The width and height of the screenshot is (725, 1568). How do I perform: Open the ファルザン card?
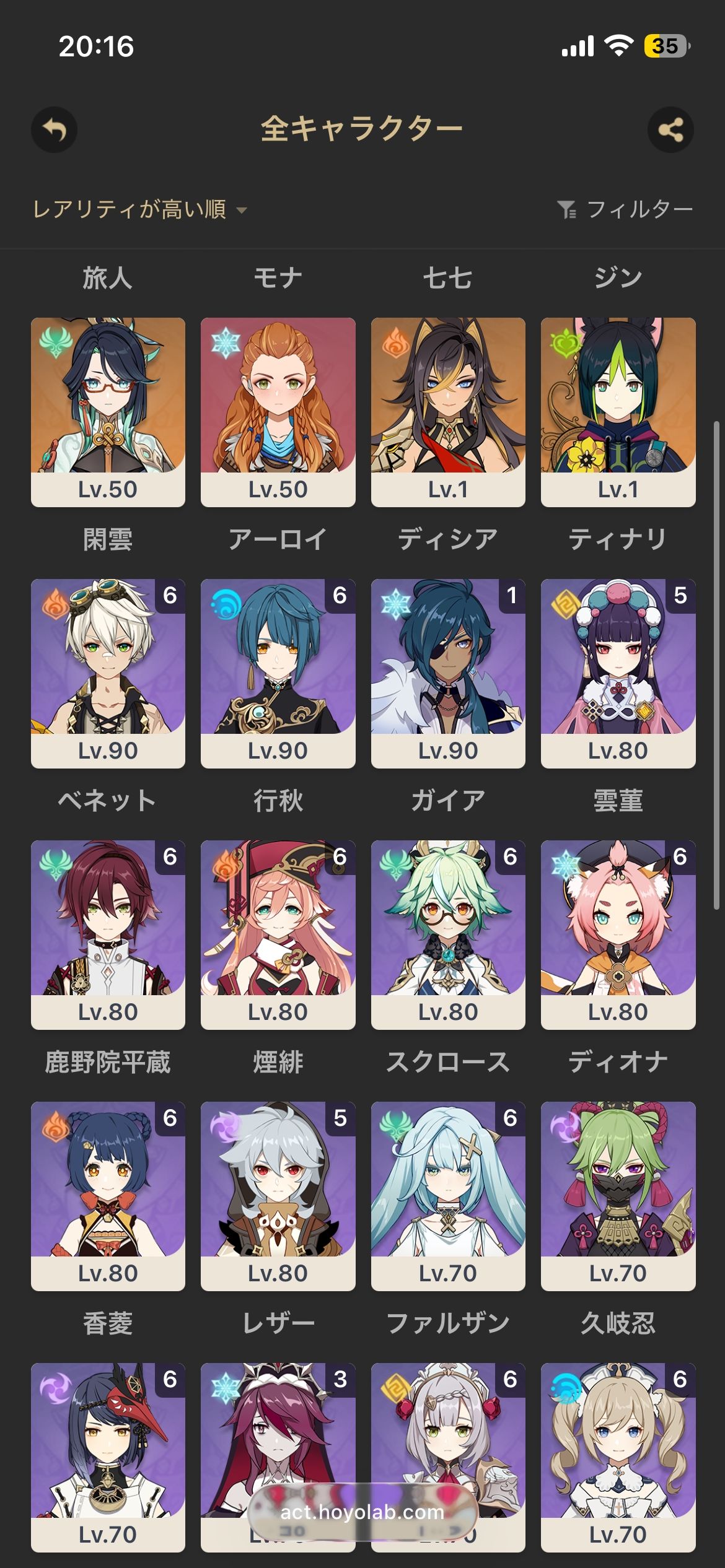(448, 1196)
